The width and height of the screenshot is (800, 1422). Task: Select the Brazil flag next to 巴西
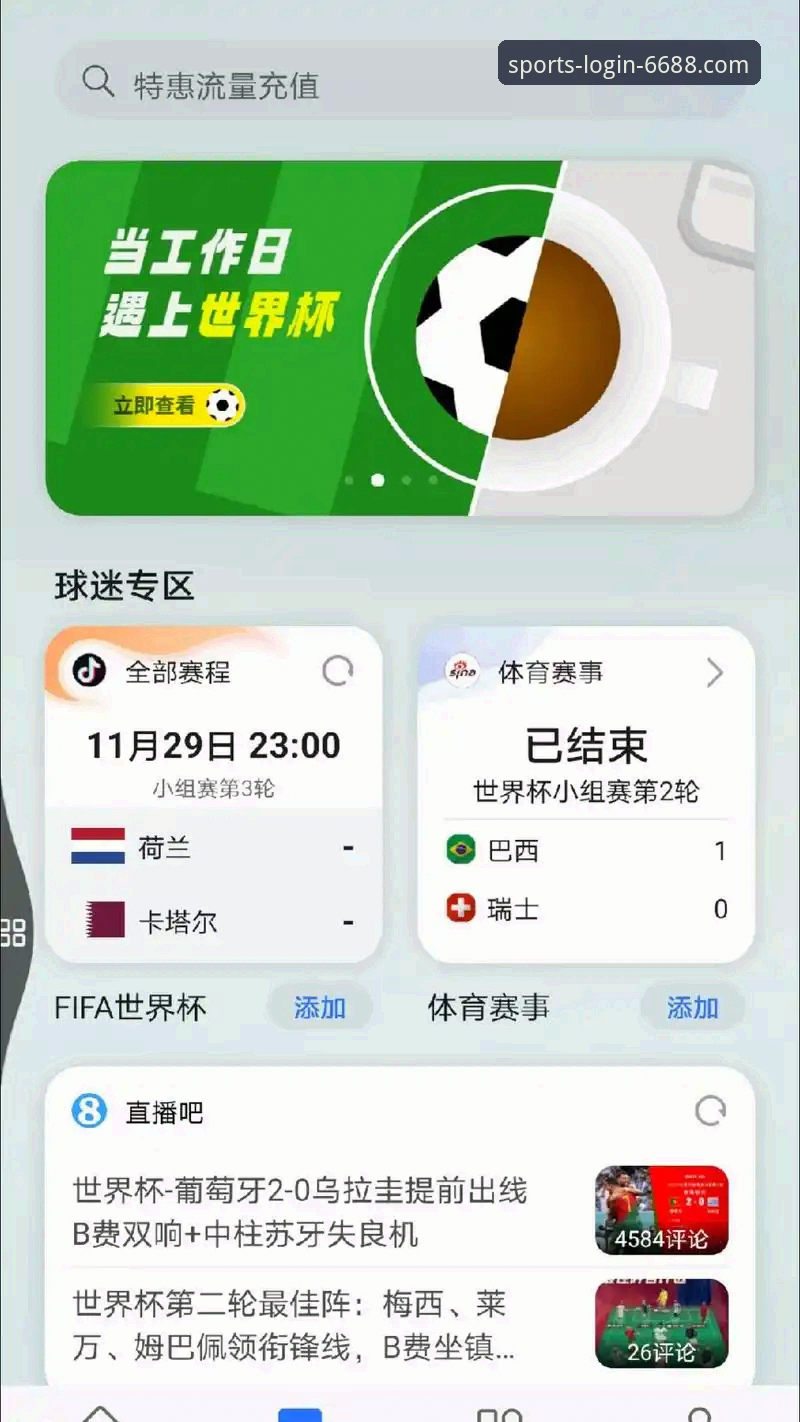(460, 851)
